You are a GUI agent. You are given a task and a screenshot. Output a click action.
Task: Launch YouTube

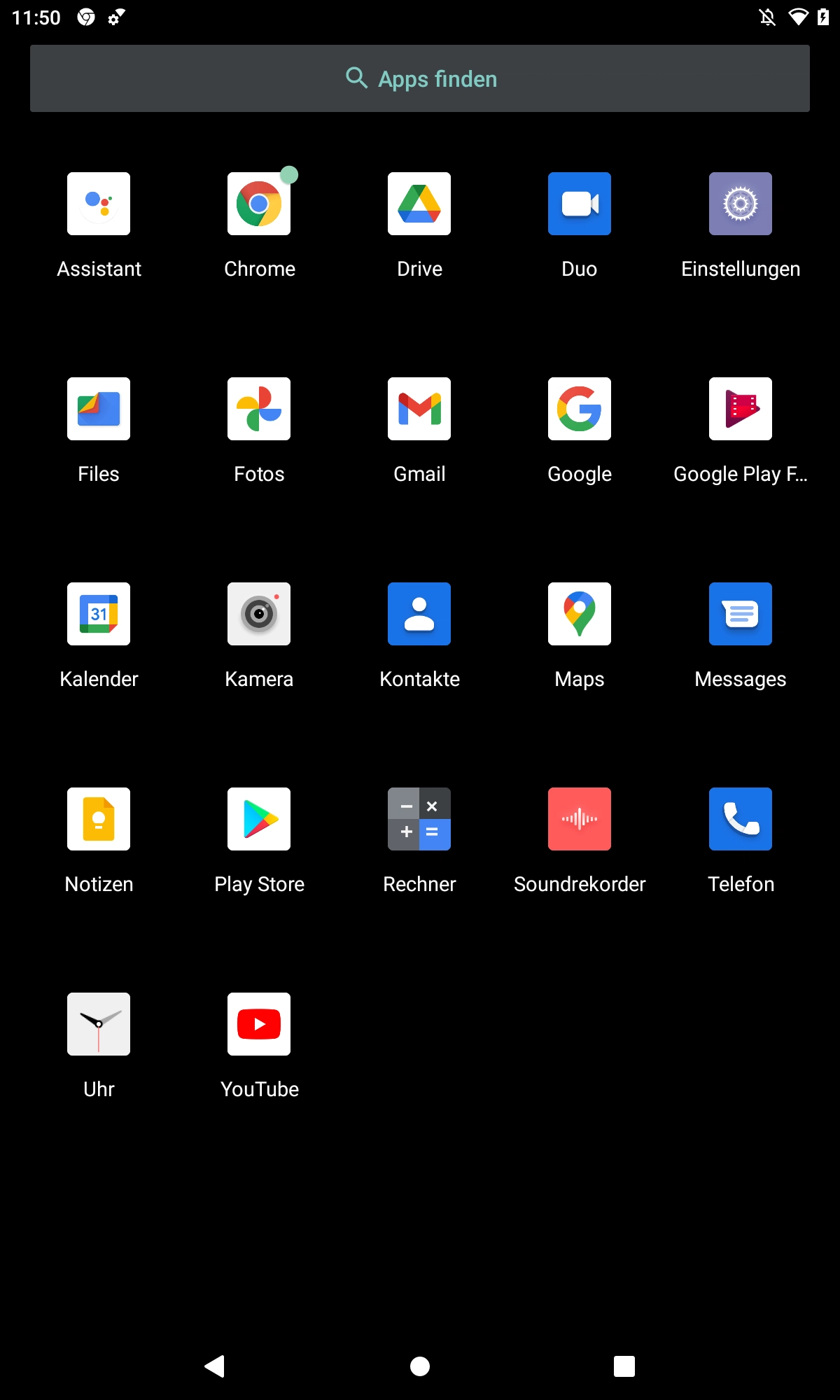click(x=259, y=1024)
